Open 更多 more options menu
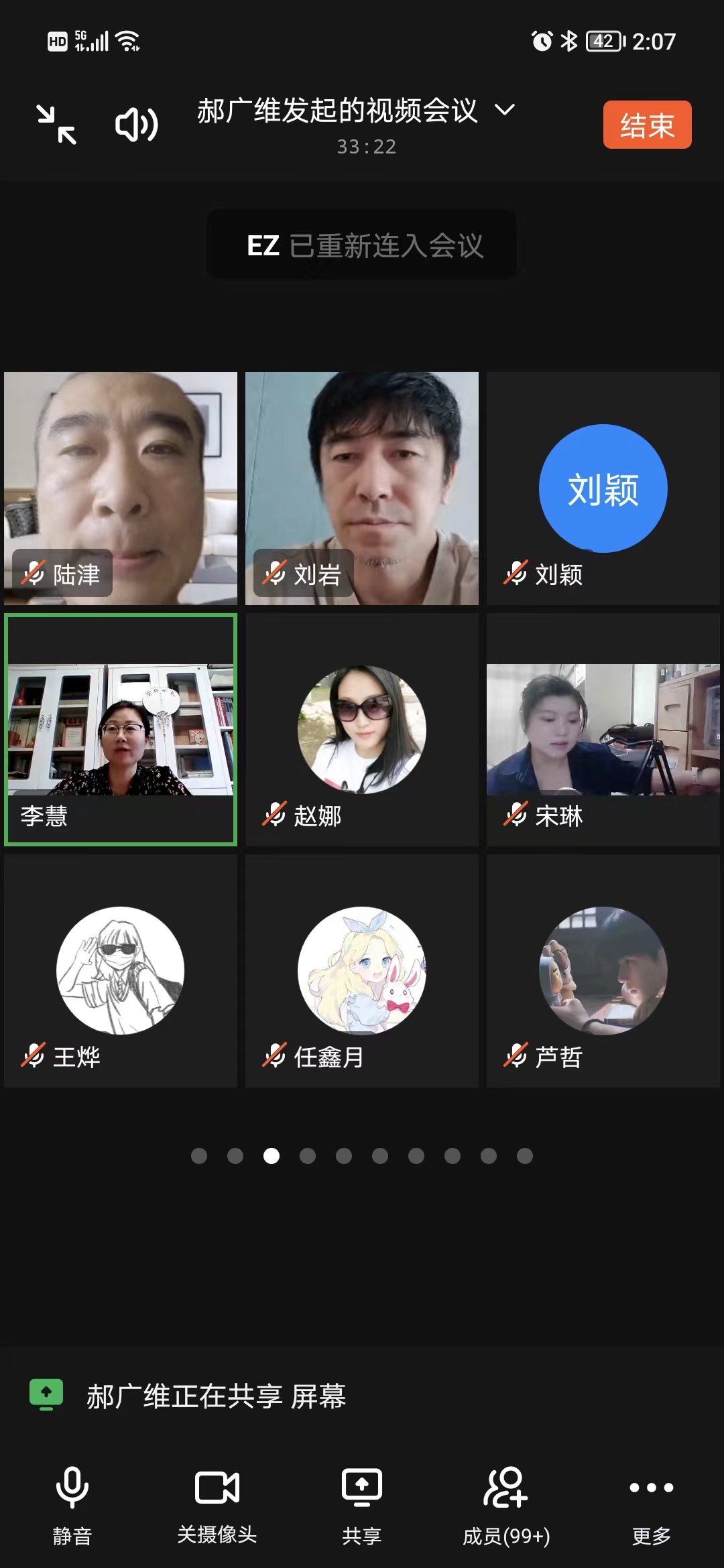The image size is (724, 1568). tap(651, 1501)
